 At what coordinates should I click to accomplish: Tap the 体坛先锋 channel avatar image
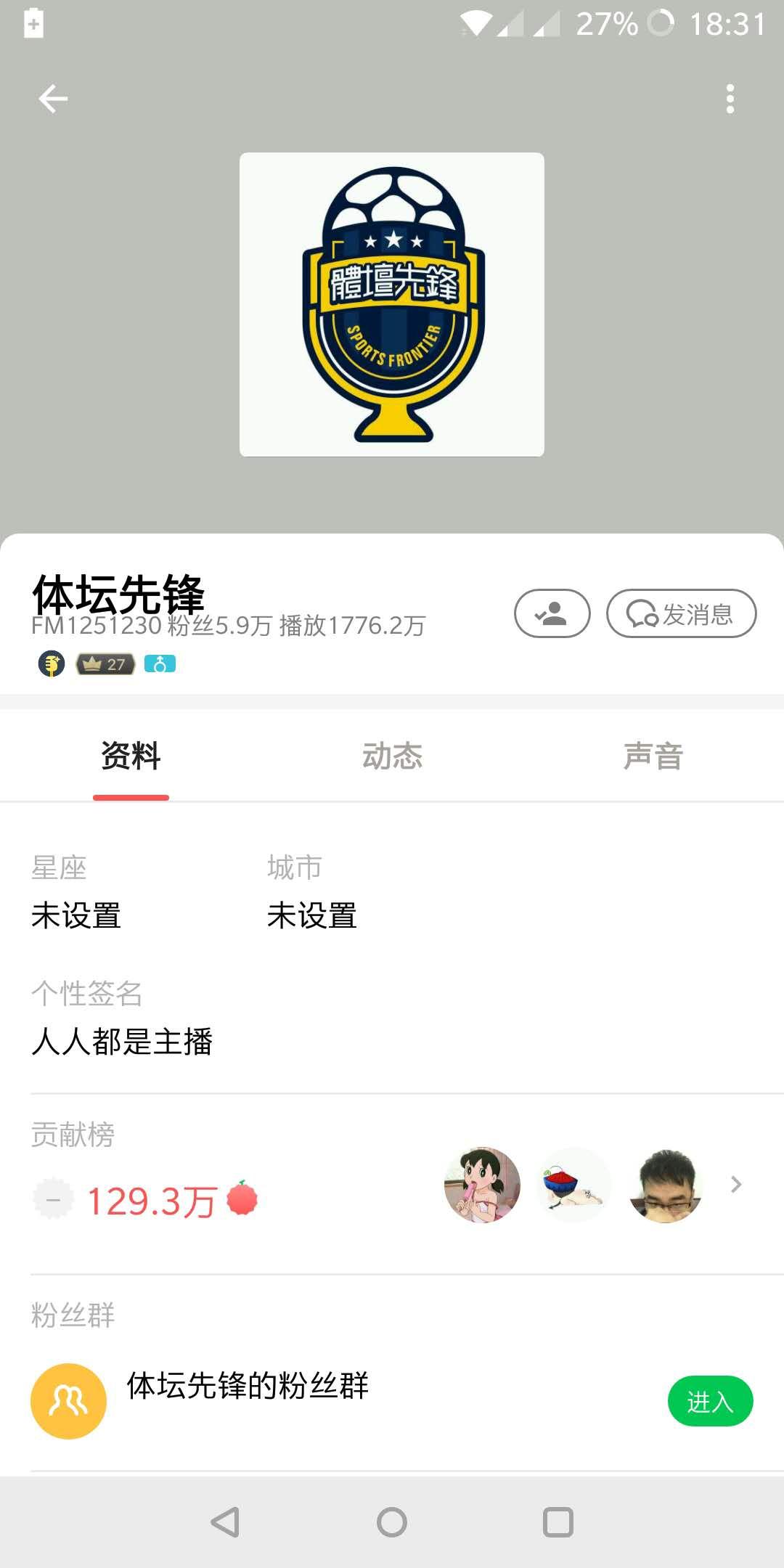click(x=392, y=303)
